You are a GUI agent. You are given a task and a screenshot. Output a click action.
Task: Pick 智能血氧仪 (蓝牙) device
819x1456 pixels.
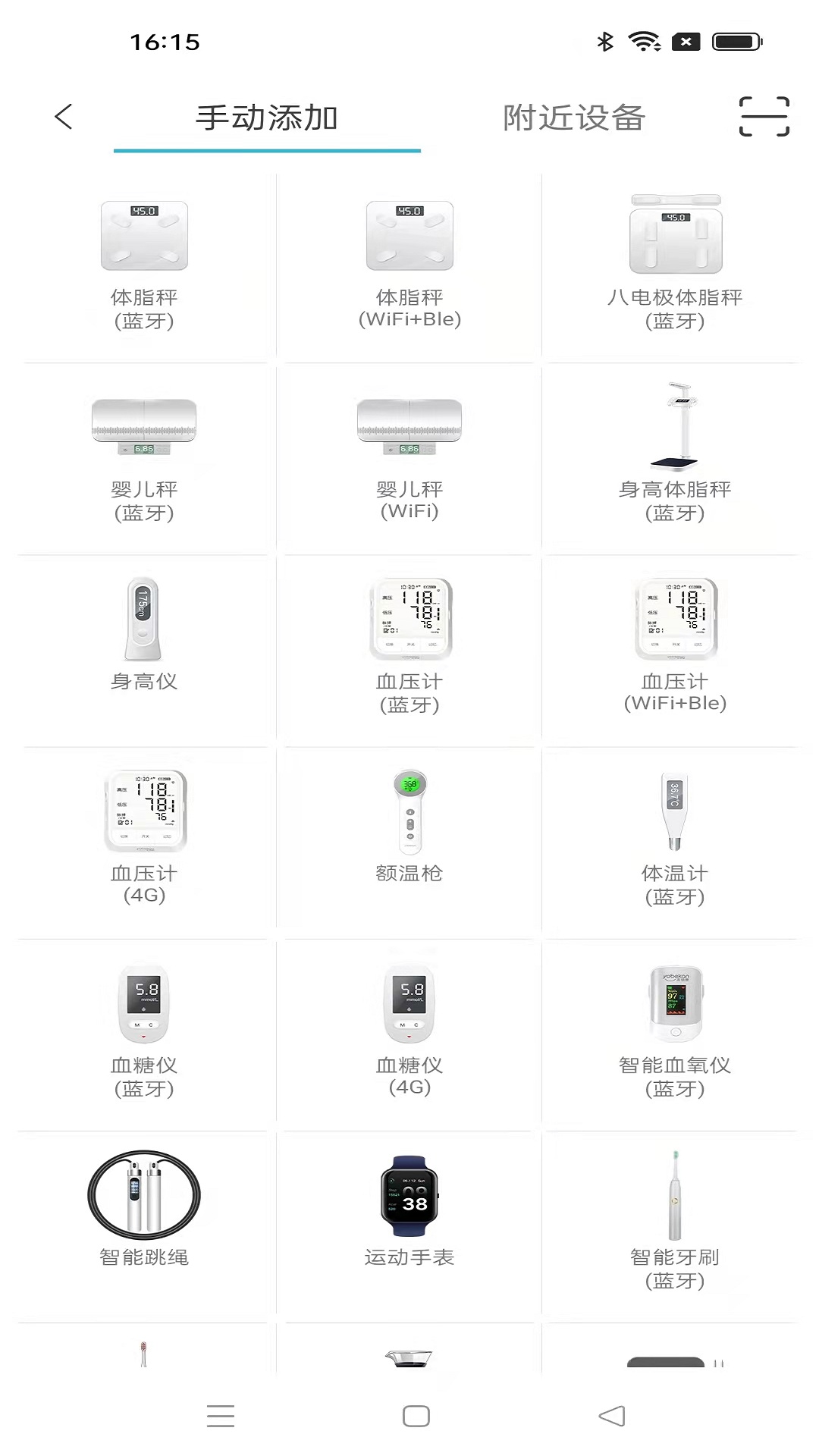pos(675,1031)
